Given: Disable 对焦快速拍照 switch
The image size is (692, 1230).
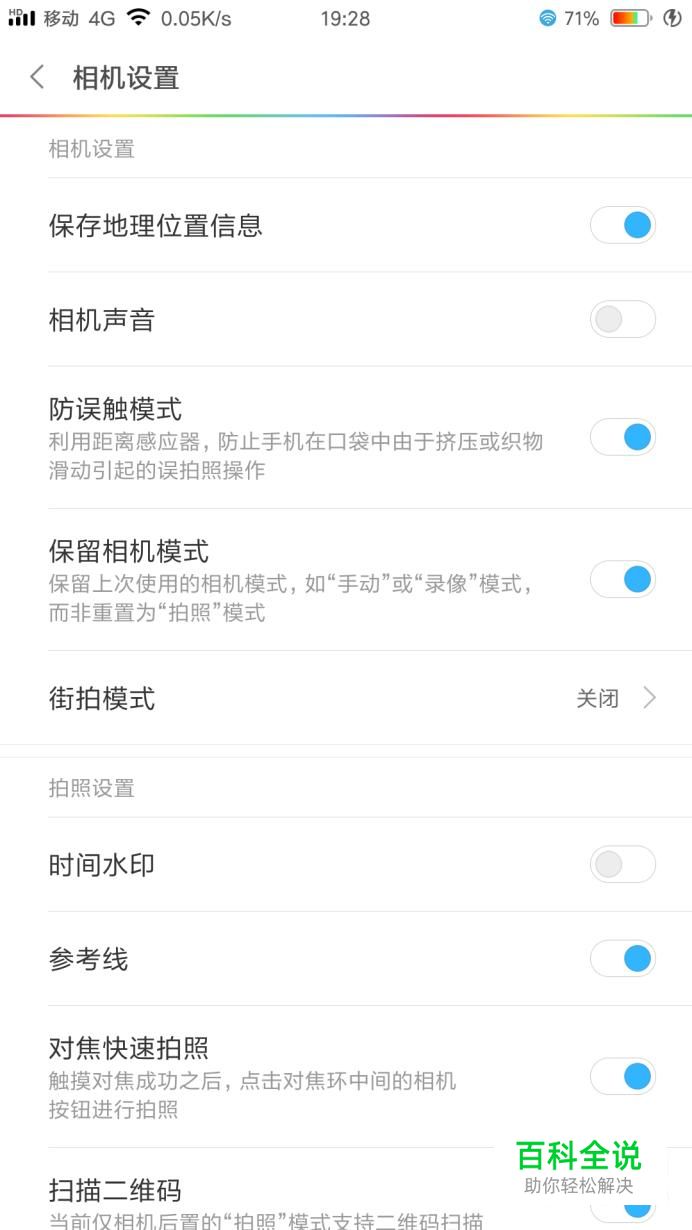Looking at the screenshot, I should coord(622,1076).
